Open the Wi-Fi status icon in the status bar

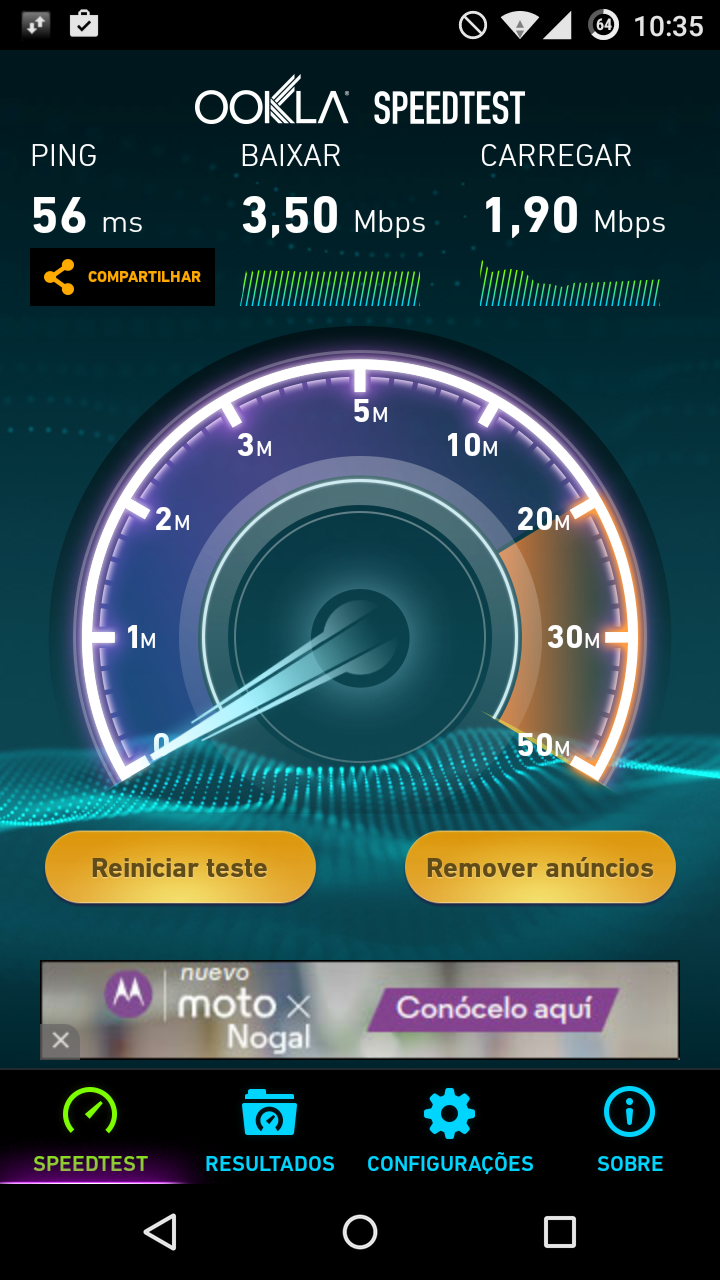click(x=520, y=25)
